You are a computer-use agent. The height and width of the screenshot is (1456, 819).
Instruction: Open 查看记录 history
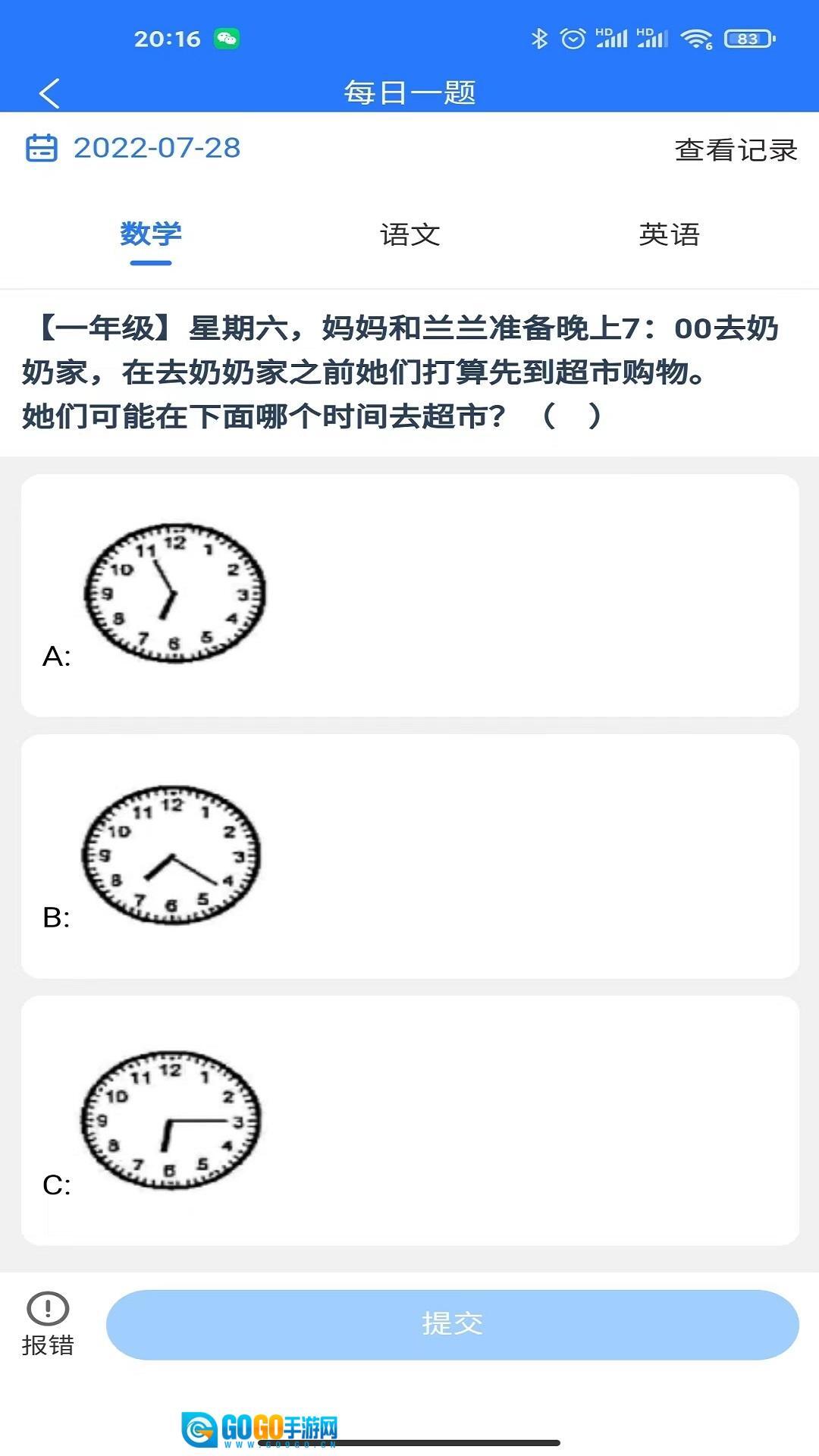pyautogui.click(x=736, y=149)
